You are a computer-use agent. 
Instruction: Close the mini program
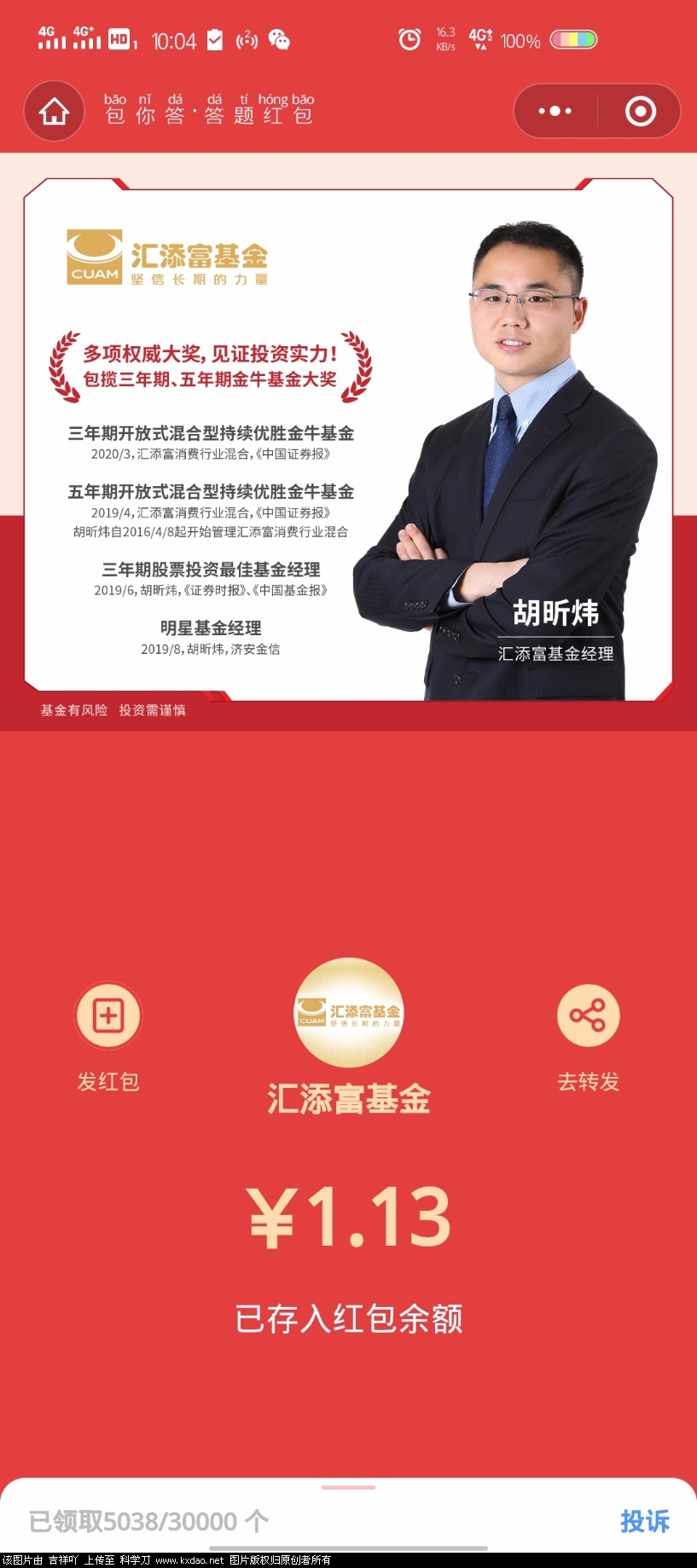click(640, 112)
